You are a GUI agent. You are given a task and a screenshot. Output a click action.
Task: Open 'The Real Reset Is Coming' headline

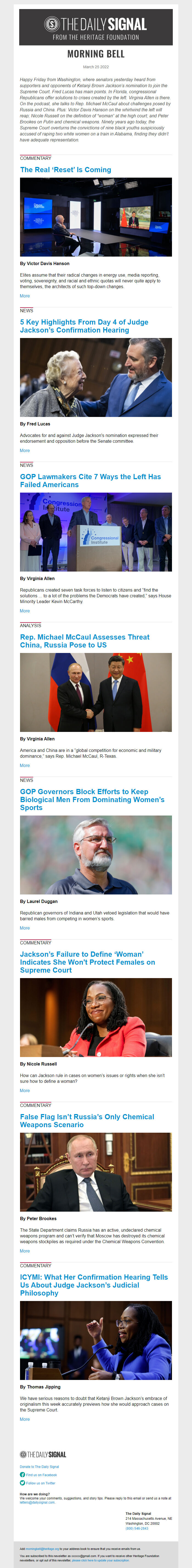click(x=65, y=170)
